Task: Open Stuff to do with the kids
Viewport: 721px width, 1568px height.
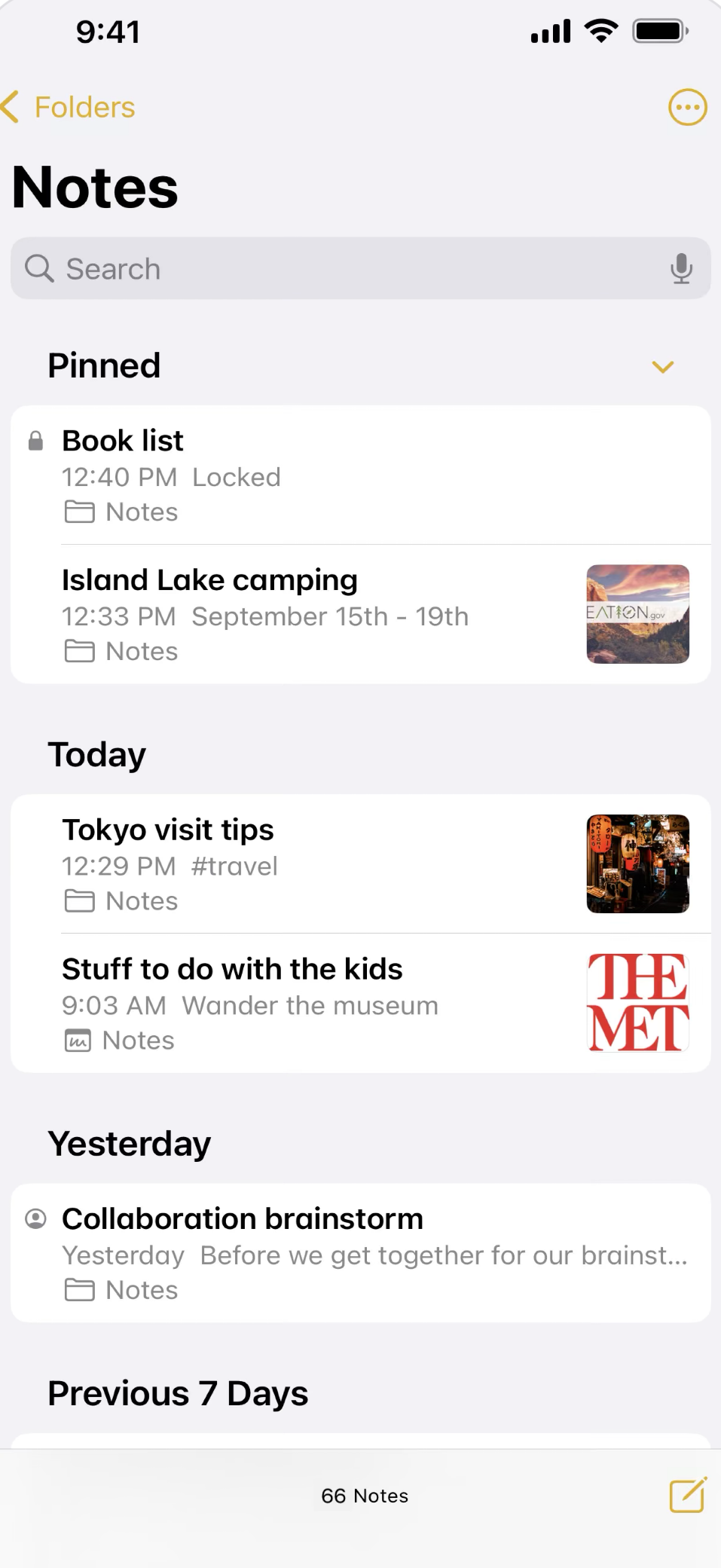Action: [x=361, y=1004]
